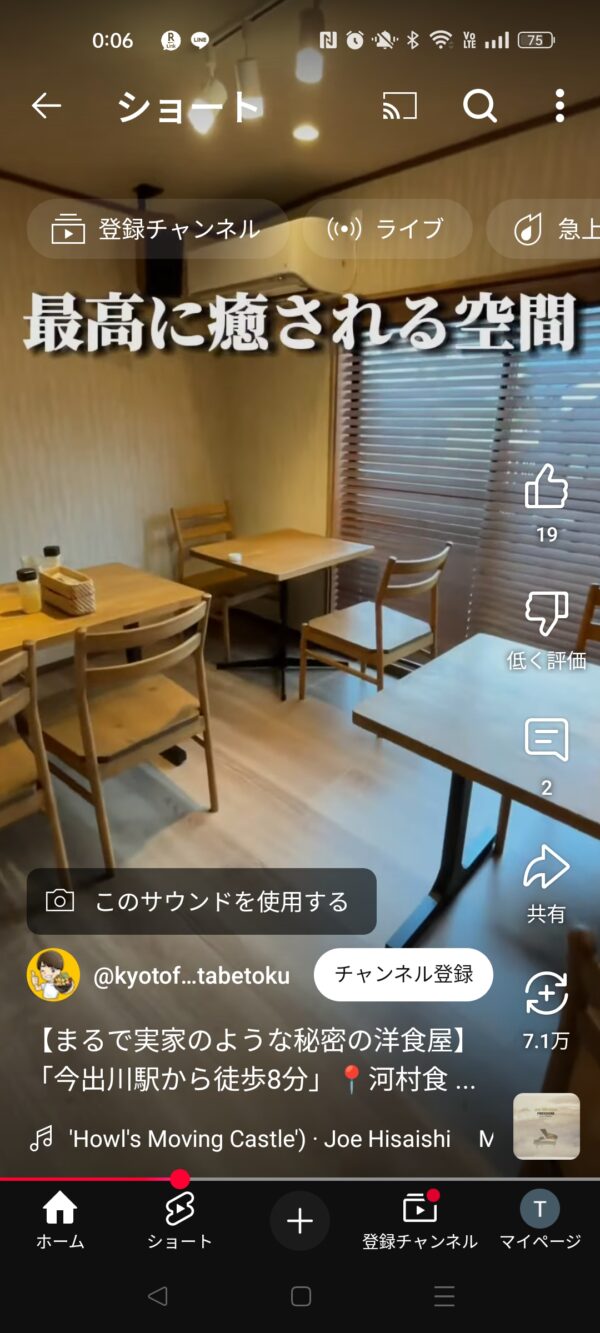Open the comments on this Short
The height and width of the screenshot is (1333, 600).
(x=546, y=741)
